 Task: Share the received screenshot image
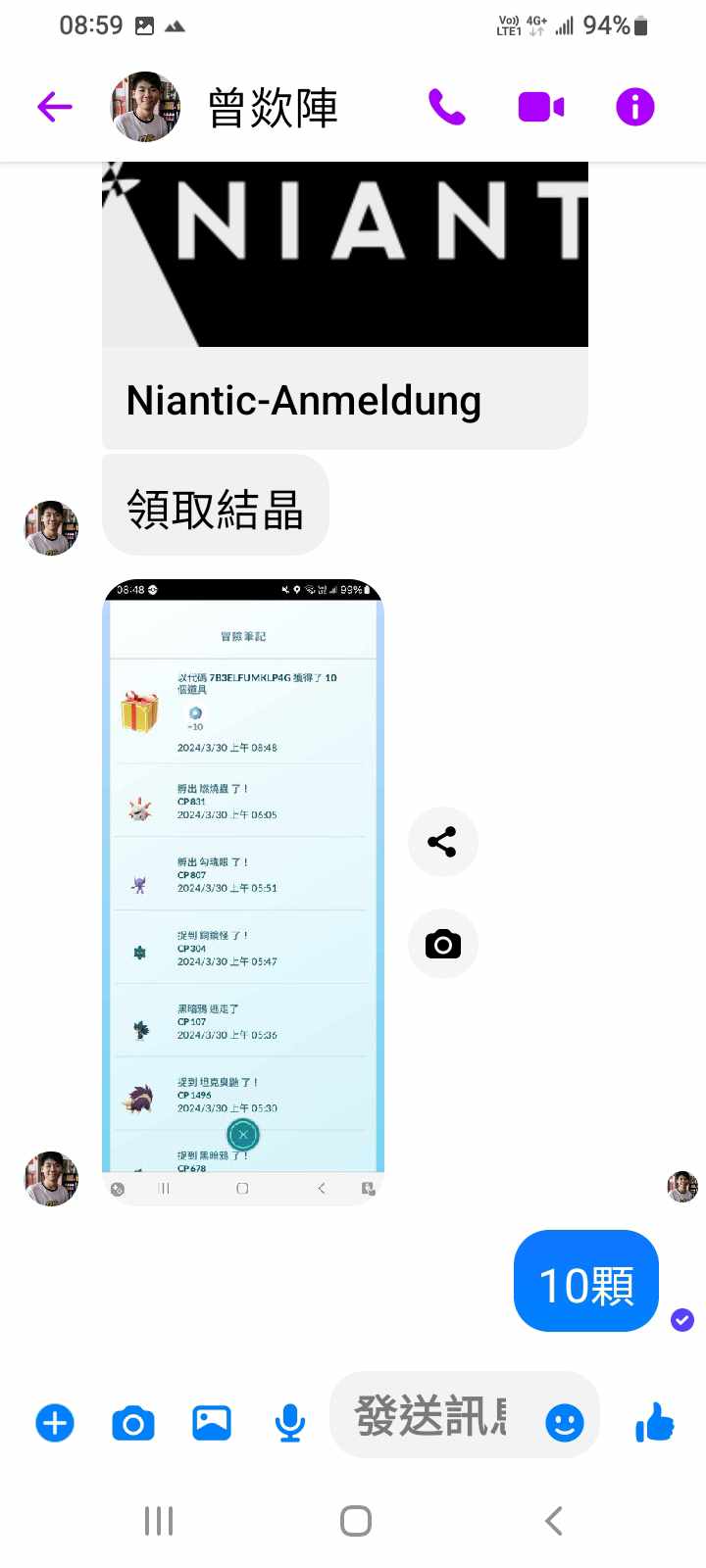pyautogui.click(x=442, y=842)
